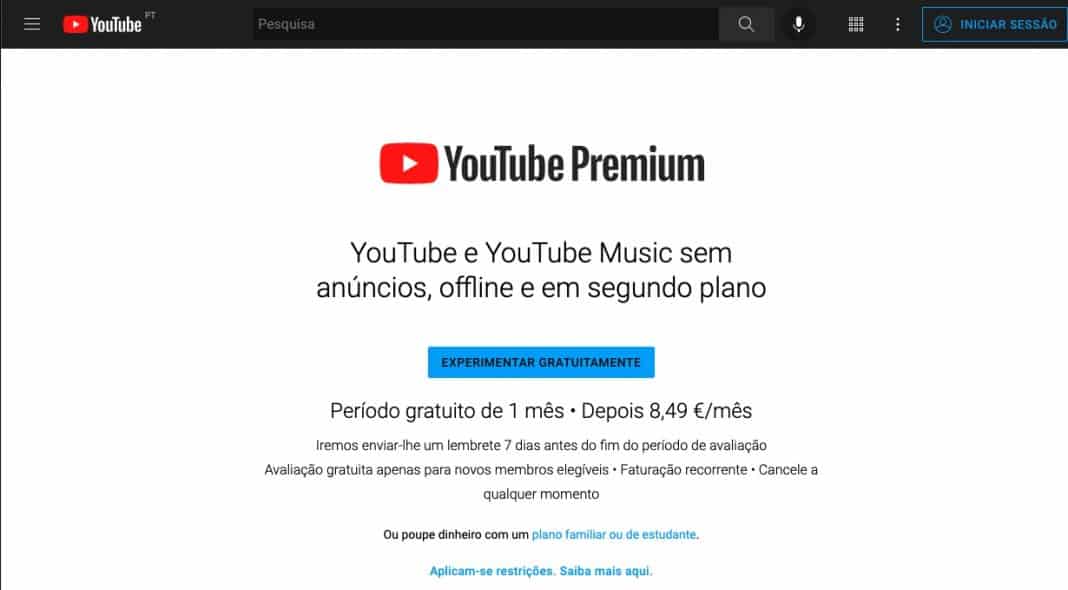Viewport: 1068px width, 590px height.
Task: Open the hamburger guide menu
Action: point(32,24)
